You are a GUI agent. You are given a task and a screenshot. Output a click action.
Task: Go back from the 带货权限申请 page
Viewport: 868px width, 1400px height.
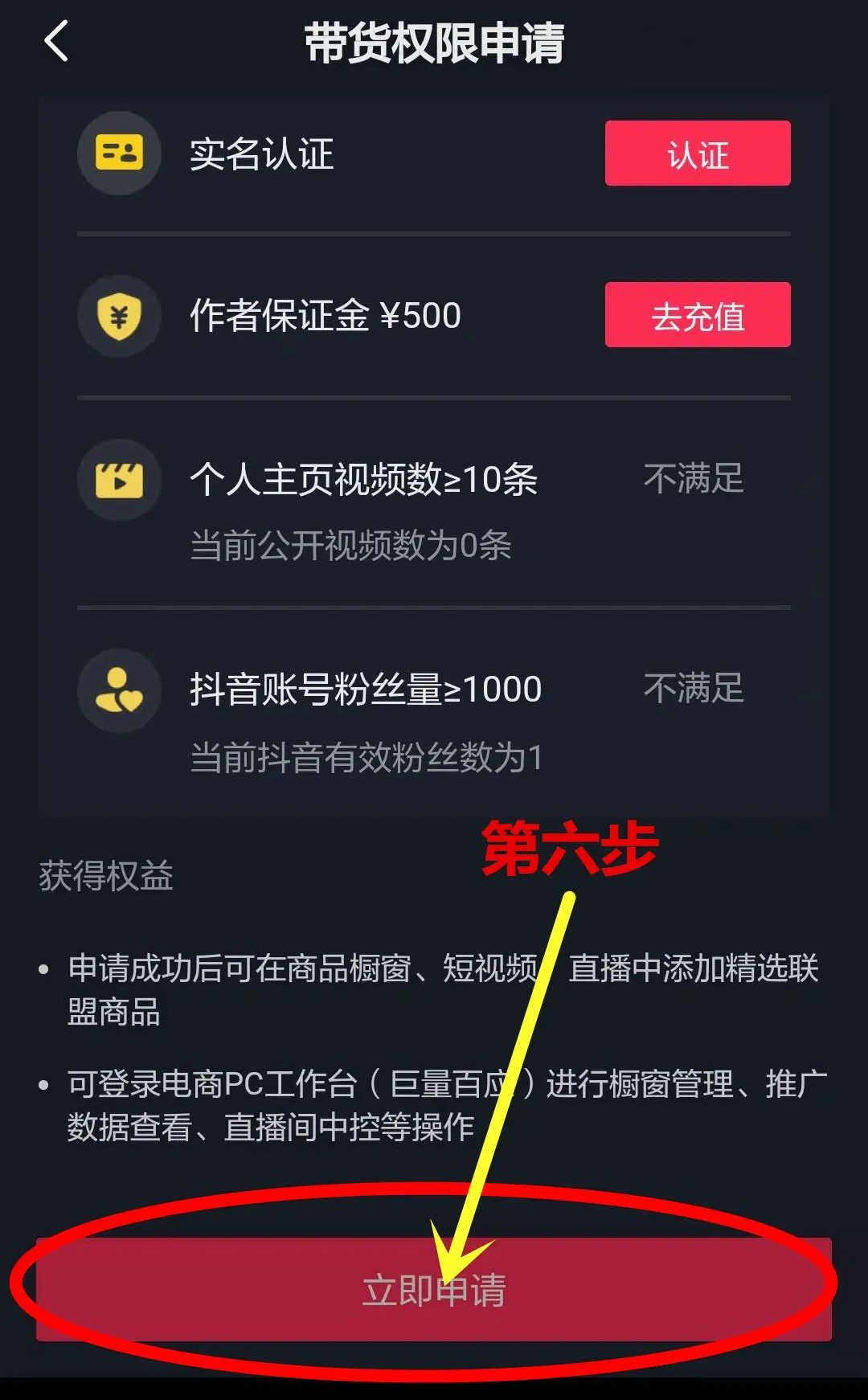(56, 42)
